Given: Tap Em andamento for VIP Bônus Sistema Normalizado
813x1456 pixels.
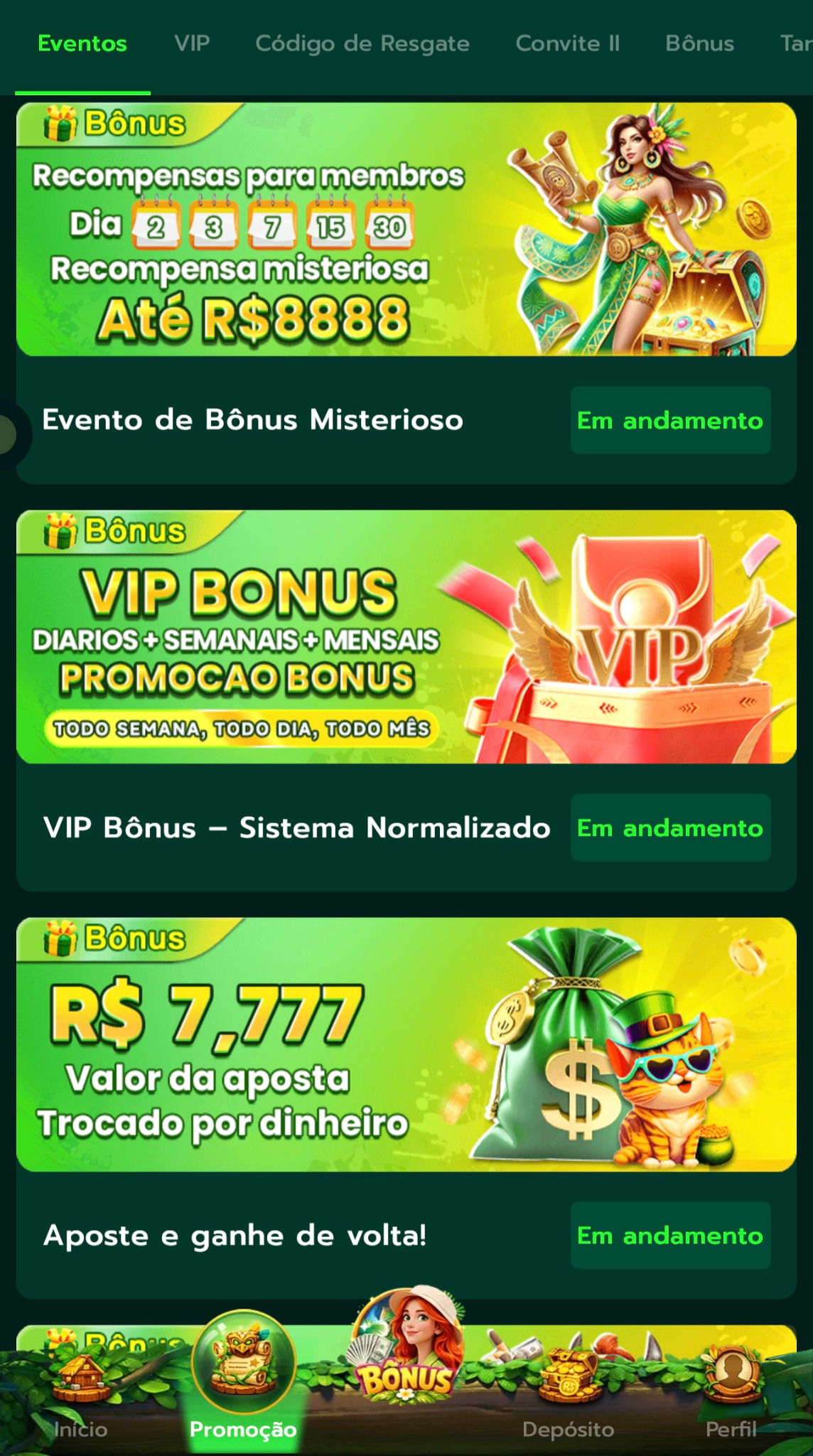Looking at the screenshot, I should 670,828.
